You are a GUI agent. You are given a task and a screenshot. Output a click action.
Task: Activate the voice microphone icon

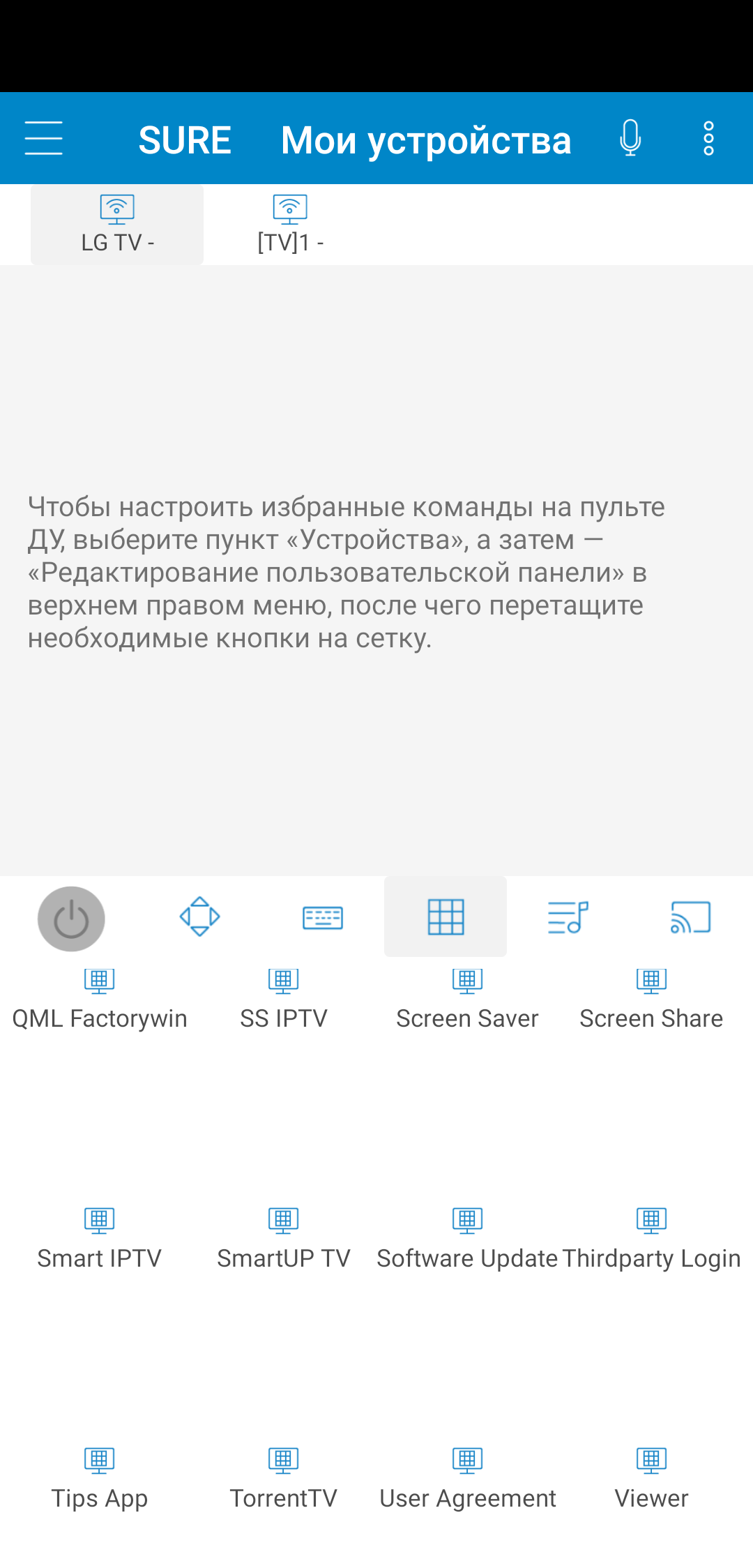pyautogui.click(x=630, y=138)
